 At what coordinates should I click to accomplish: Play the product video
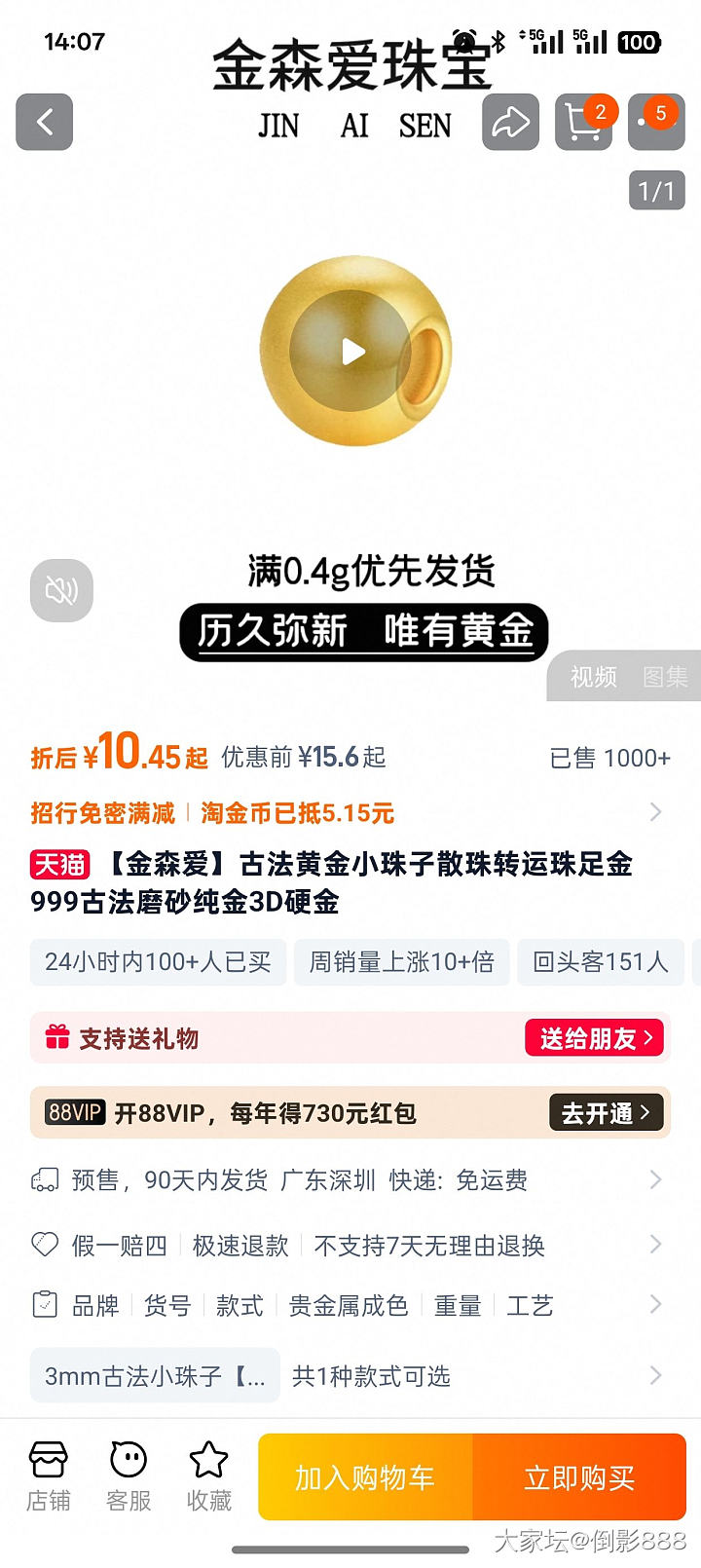353,352
